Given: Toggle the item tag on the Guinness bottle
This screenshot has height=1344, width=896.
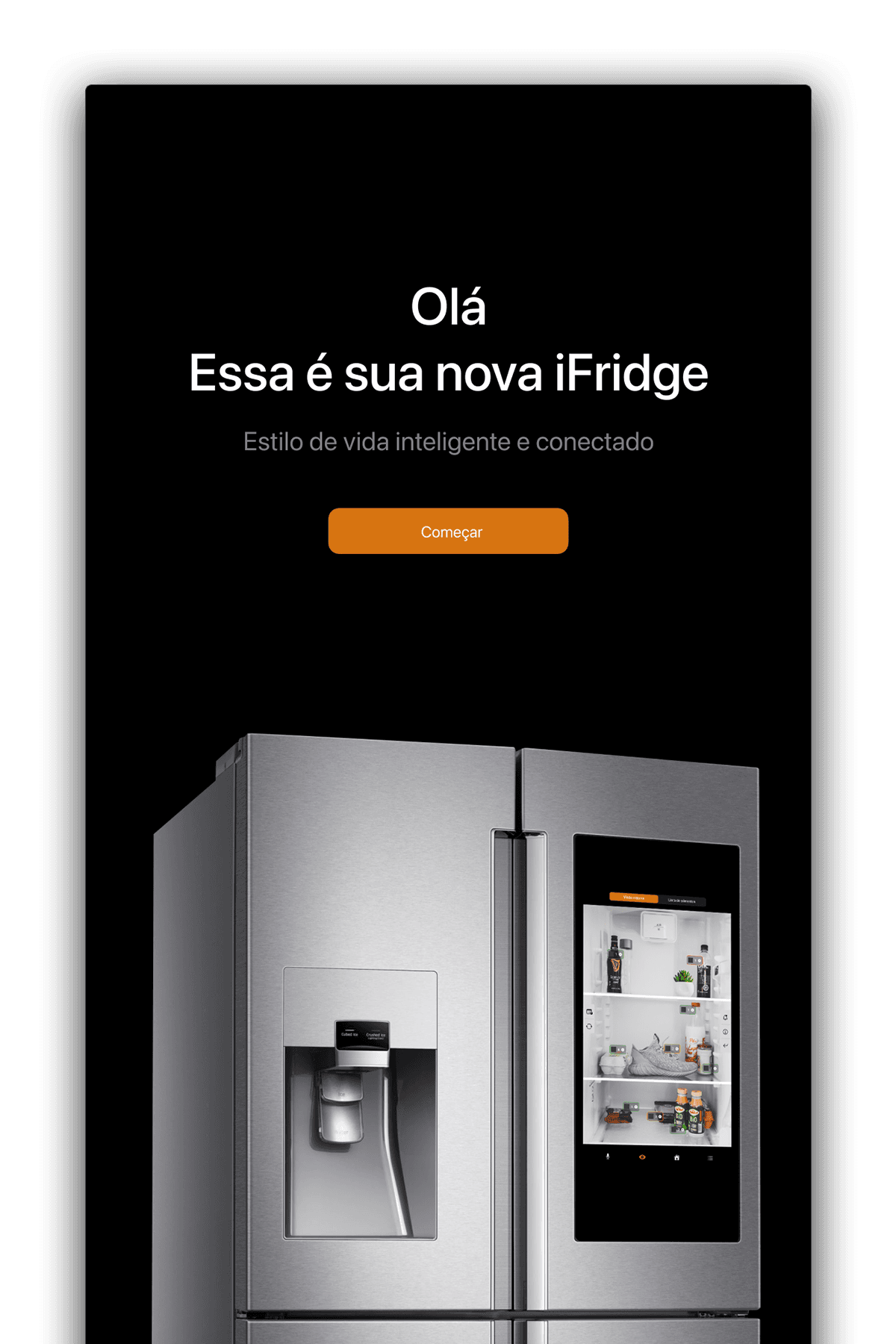Looking at the screenshot, I should [616, 954].
